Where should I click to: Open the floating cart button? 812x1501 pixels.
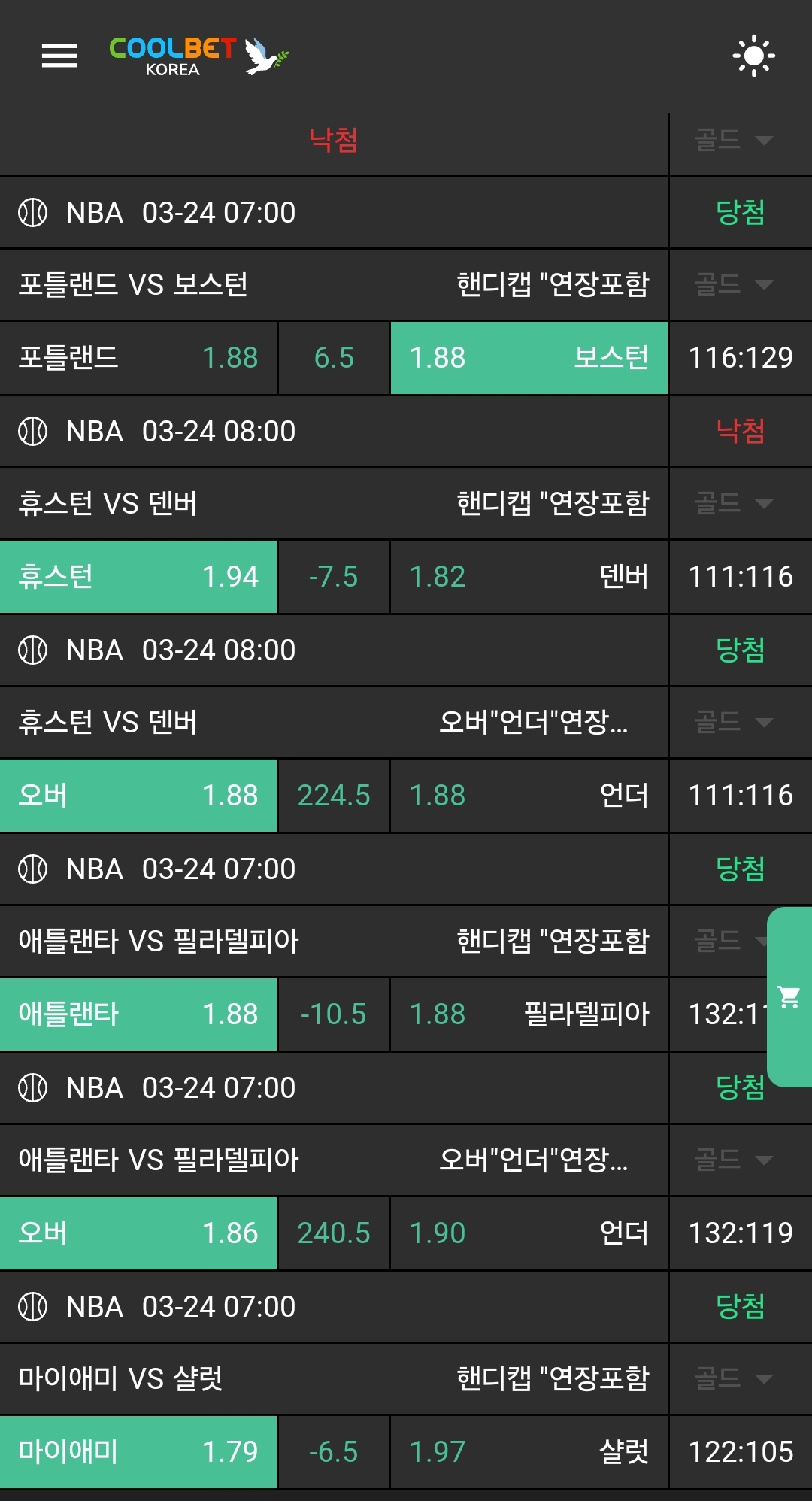tap(789, 997)
